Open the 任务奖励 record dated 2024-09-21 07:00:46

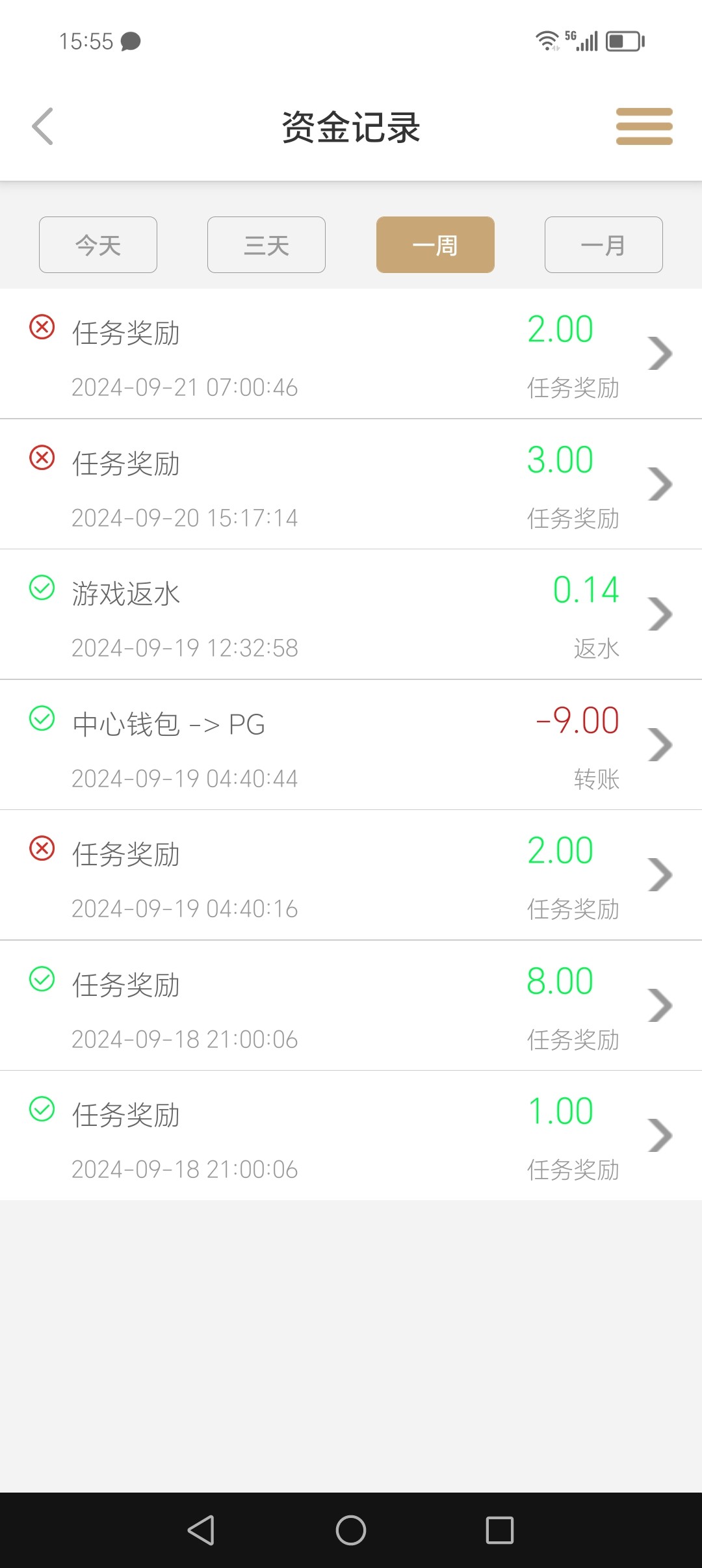point(351,354)
